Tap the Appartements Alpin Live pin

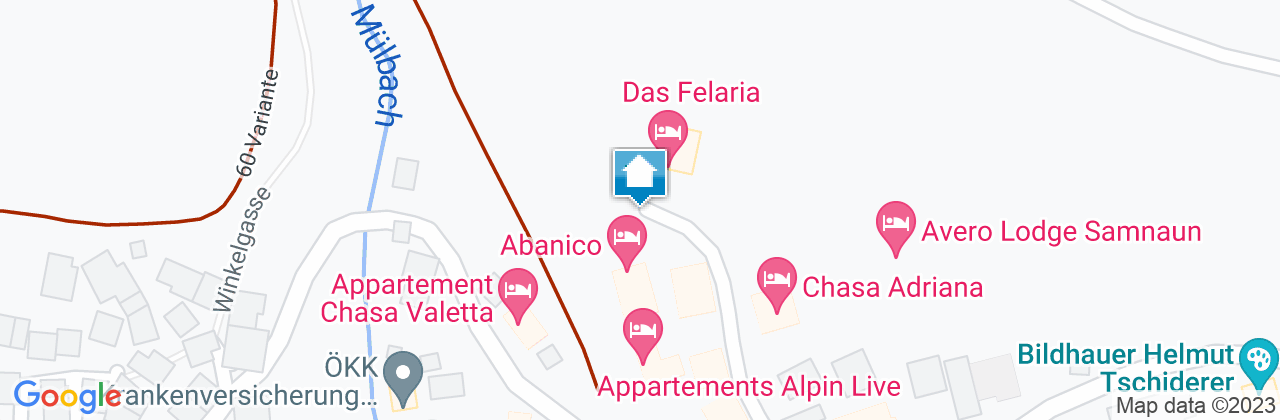(x=643, y=330)
